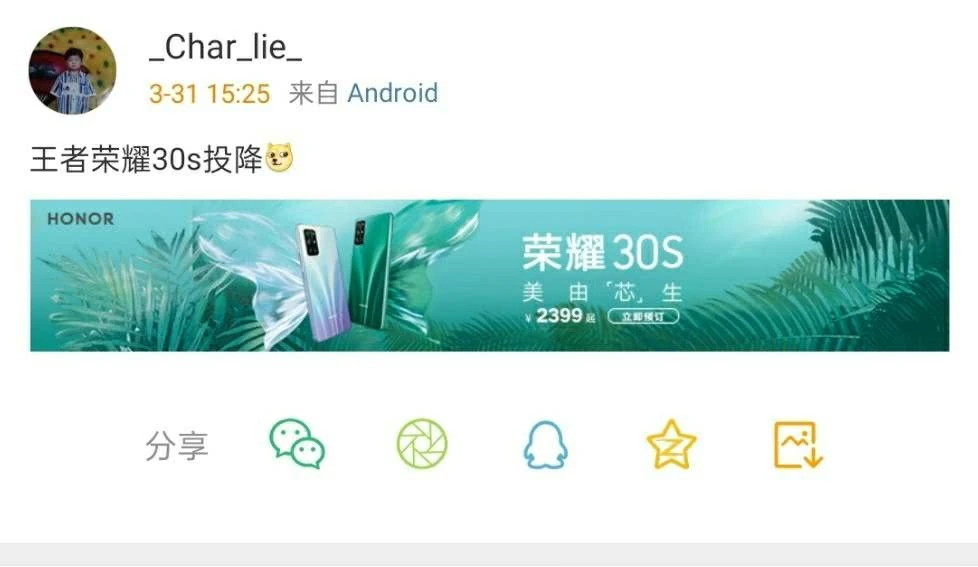Share to Qzone star icon
Image resolution: width=978 pixels, height=567 pixels.
click(x=671, y=445)
